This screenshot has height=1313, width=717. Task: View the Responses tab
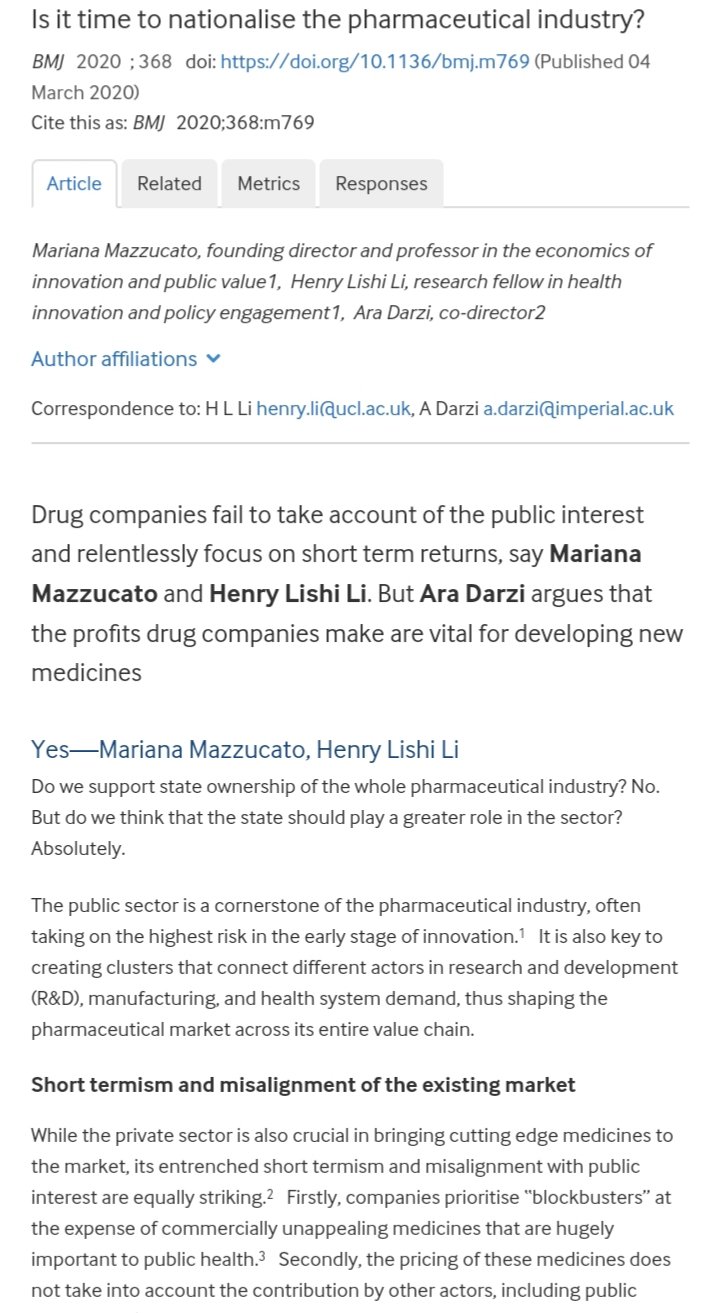pyautogui.click(x=381, y=184)
